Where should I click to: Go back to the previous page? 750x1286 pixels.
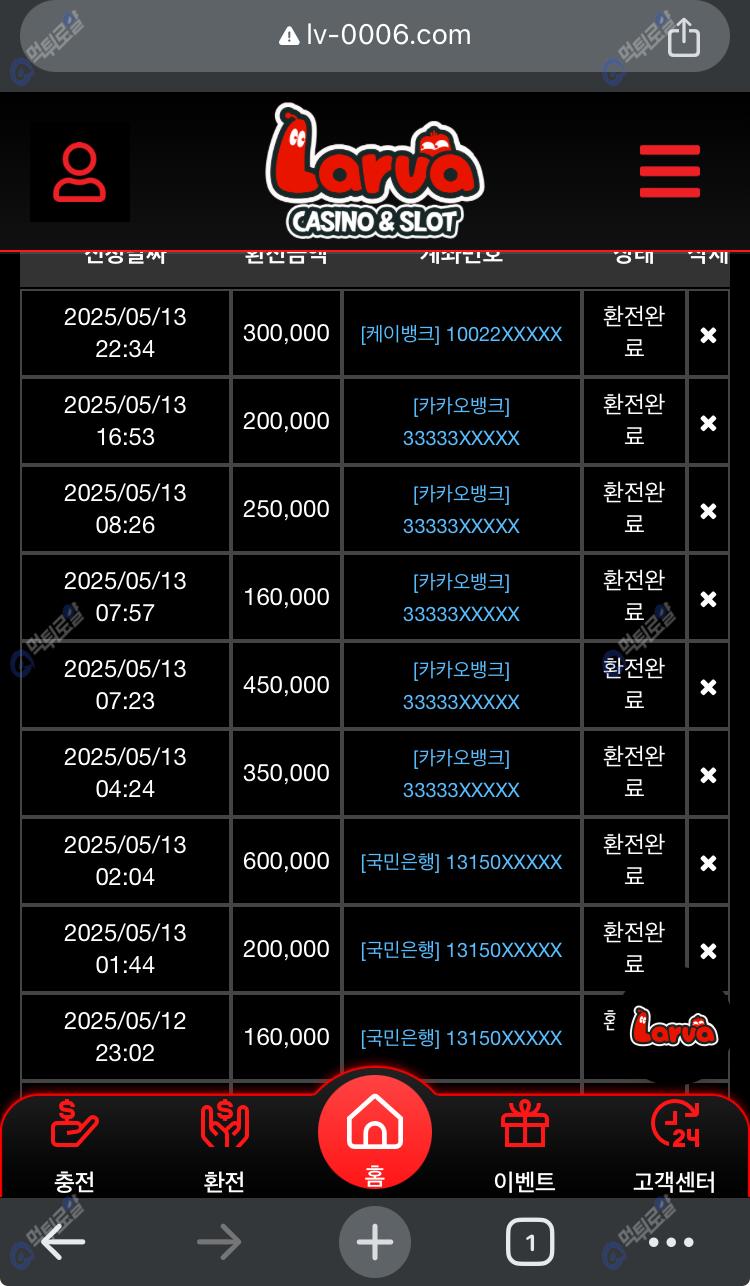coord(63,1243)
